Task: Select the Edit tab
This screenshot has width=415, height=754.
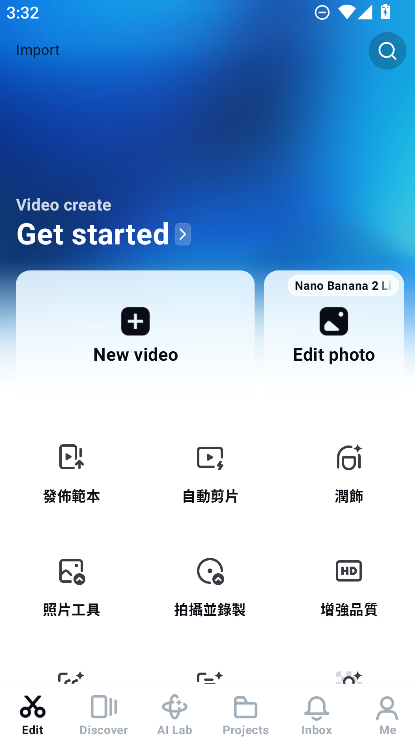Action: pos(33,715)
